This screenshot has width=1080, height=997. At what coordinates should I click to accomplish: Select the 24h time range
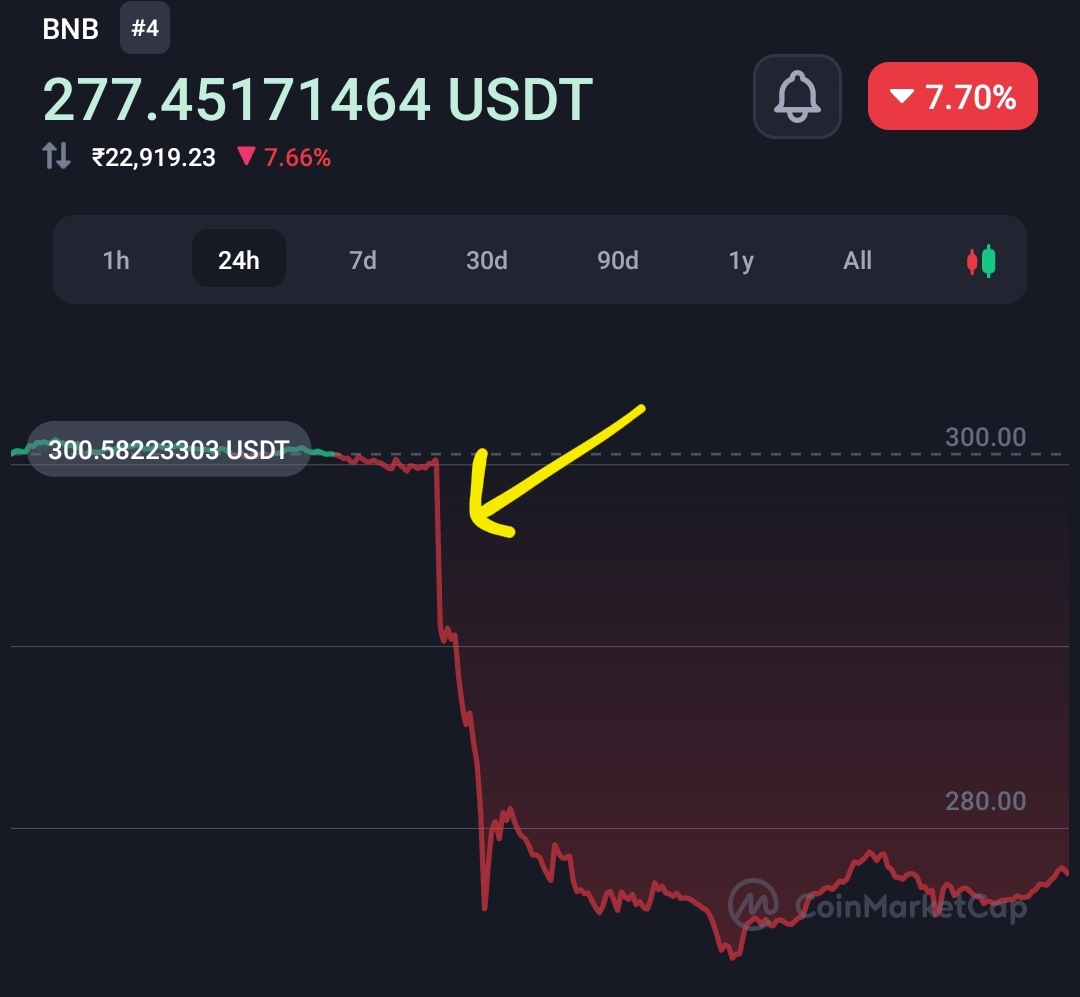[x=238, y=259]
